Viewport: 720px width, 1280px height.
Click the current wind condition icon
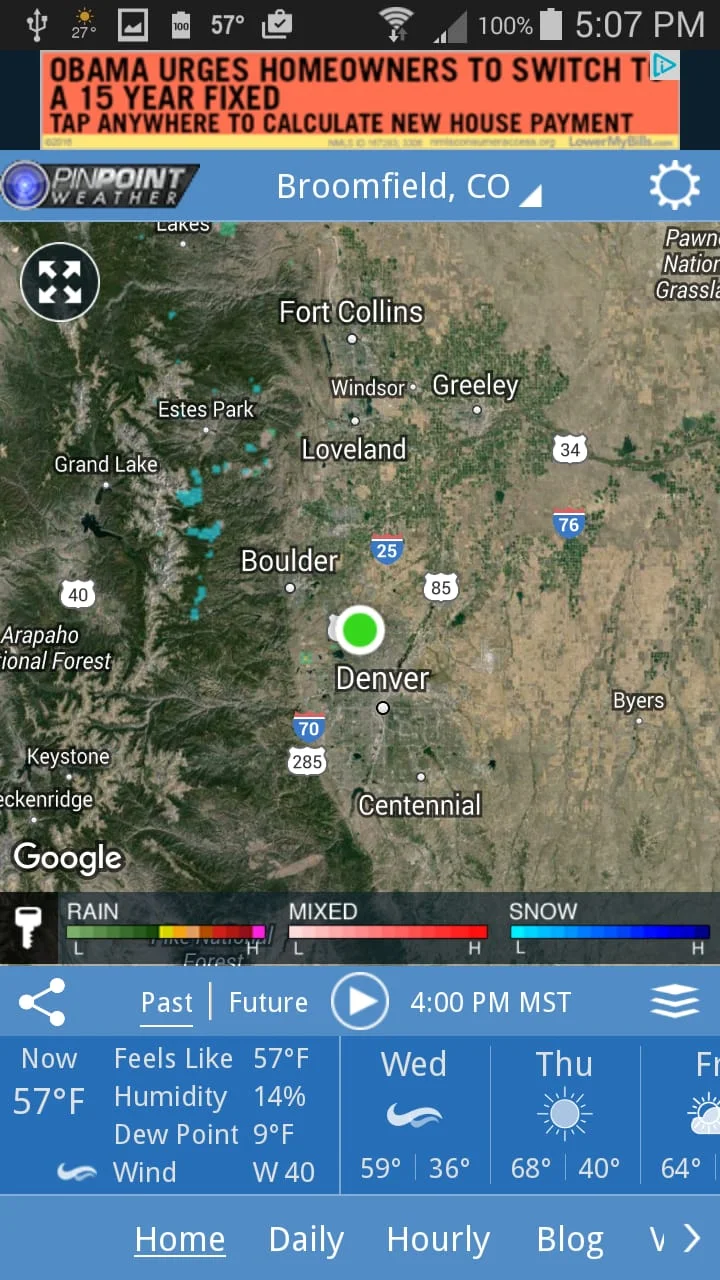pyautogui.click(x=78, y=1172)
